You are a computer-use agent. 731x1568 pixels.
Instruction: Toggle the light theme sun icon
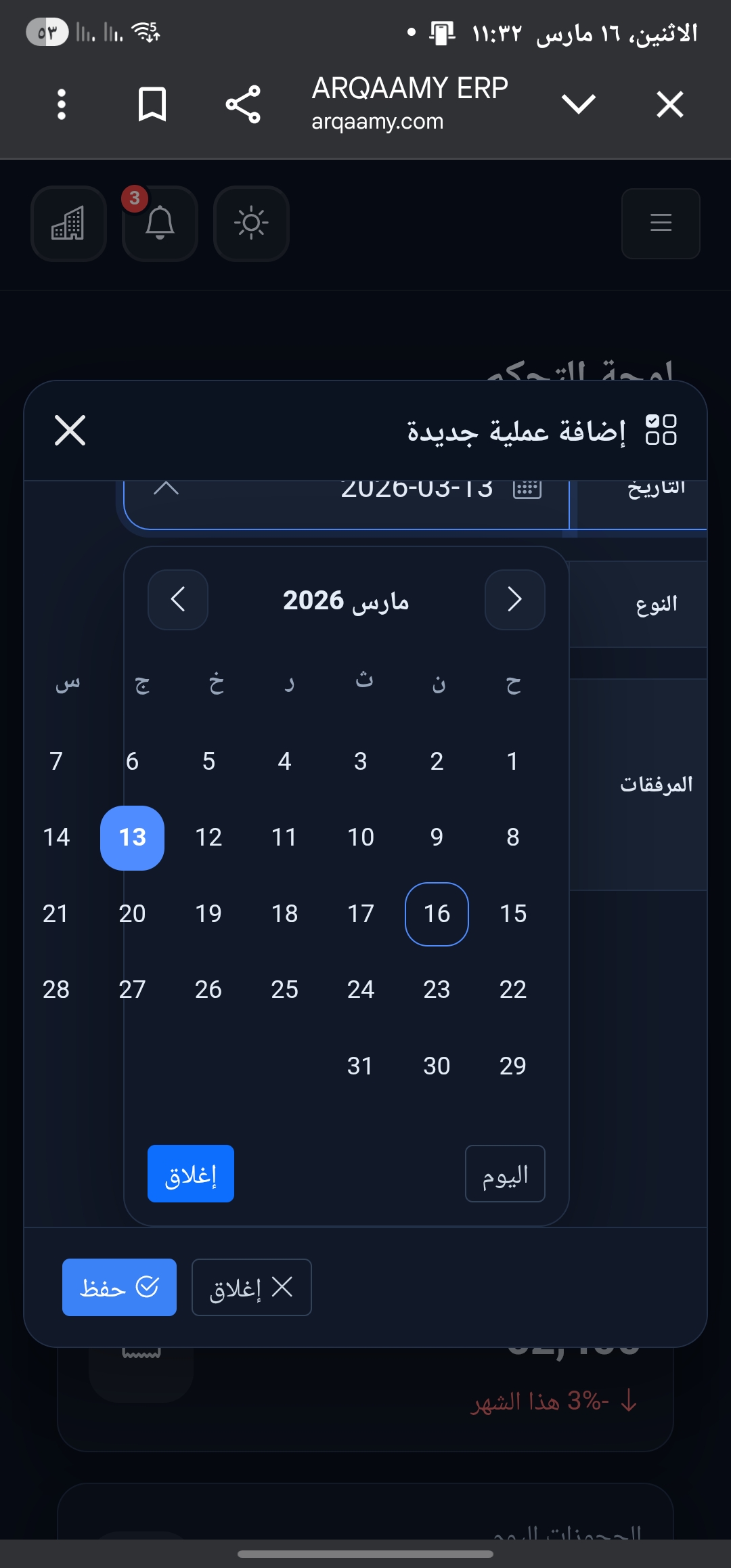pos(251,223)
